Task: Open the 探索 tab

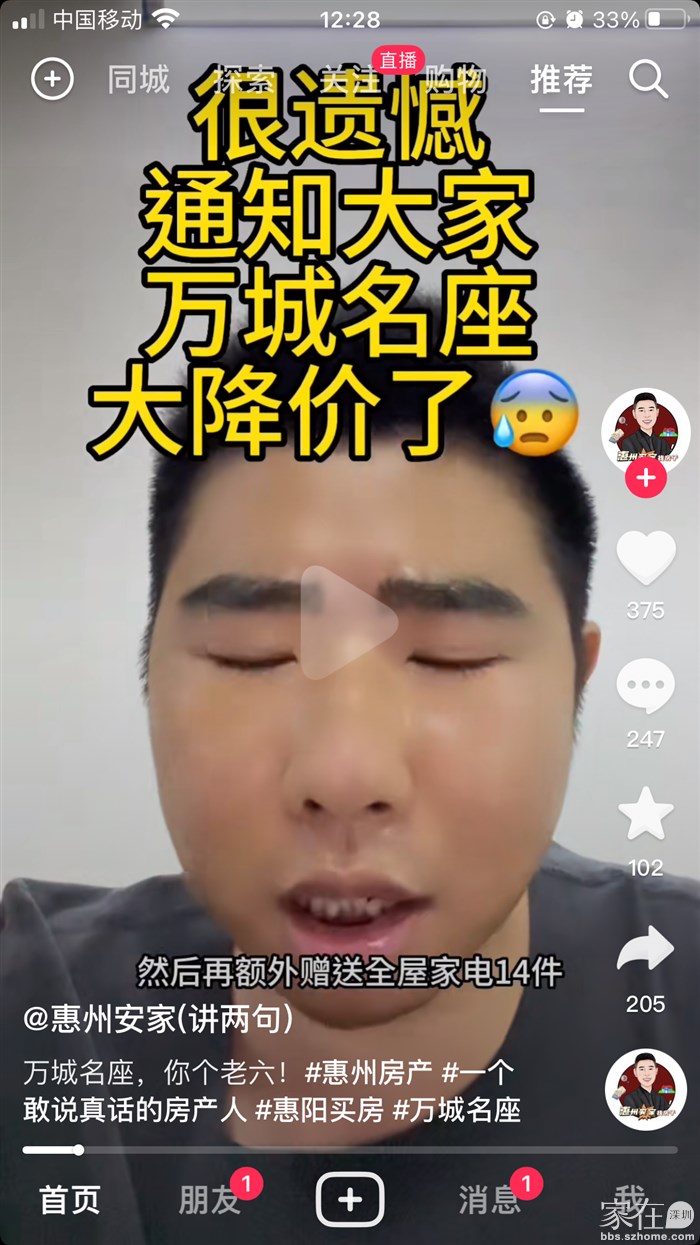Action: [x=244, y=79]
